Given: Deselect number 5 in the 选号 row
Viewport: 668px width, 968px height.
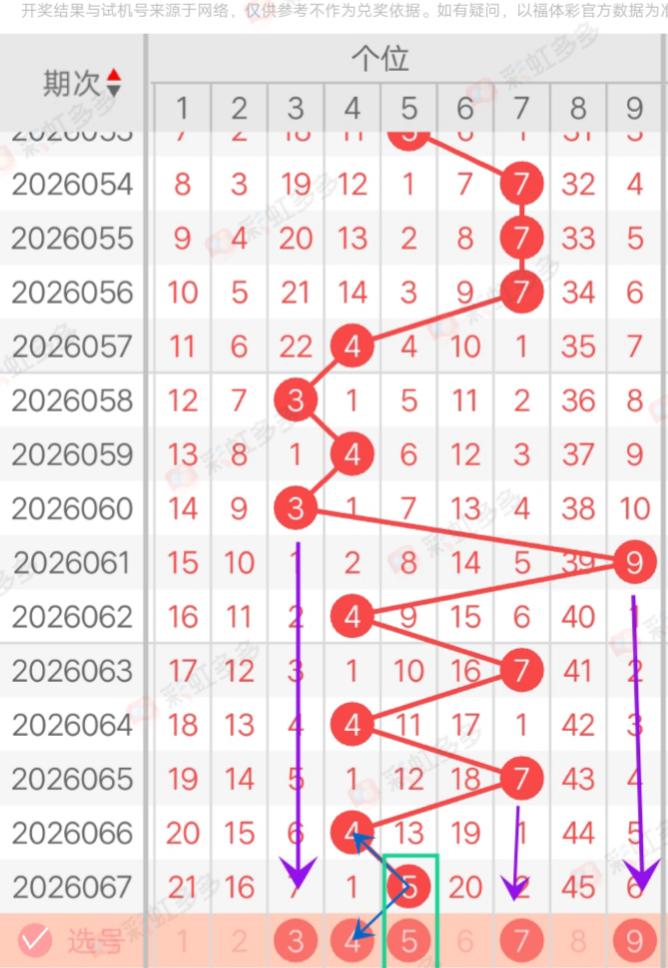Looking at the screenshot, I should pyautogui.click(x=408, y=941).
